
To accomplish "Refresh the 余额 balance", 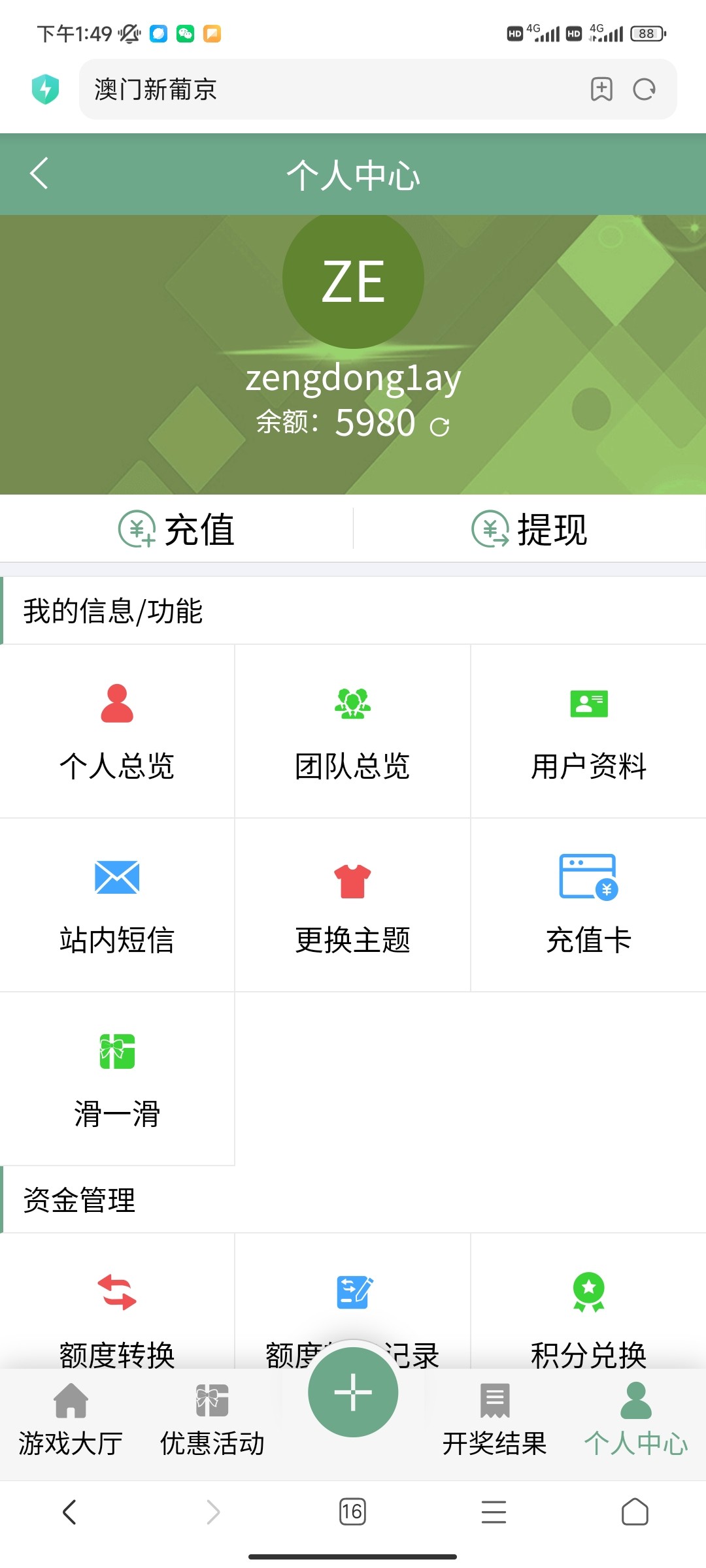I will click(x=439, y=427).
